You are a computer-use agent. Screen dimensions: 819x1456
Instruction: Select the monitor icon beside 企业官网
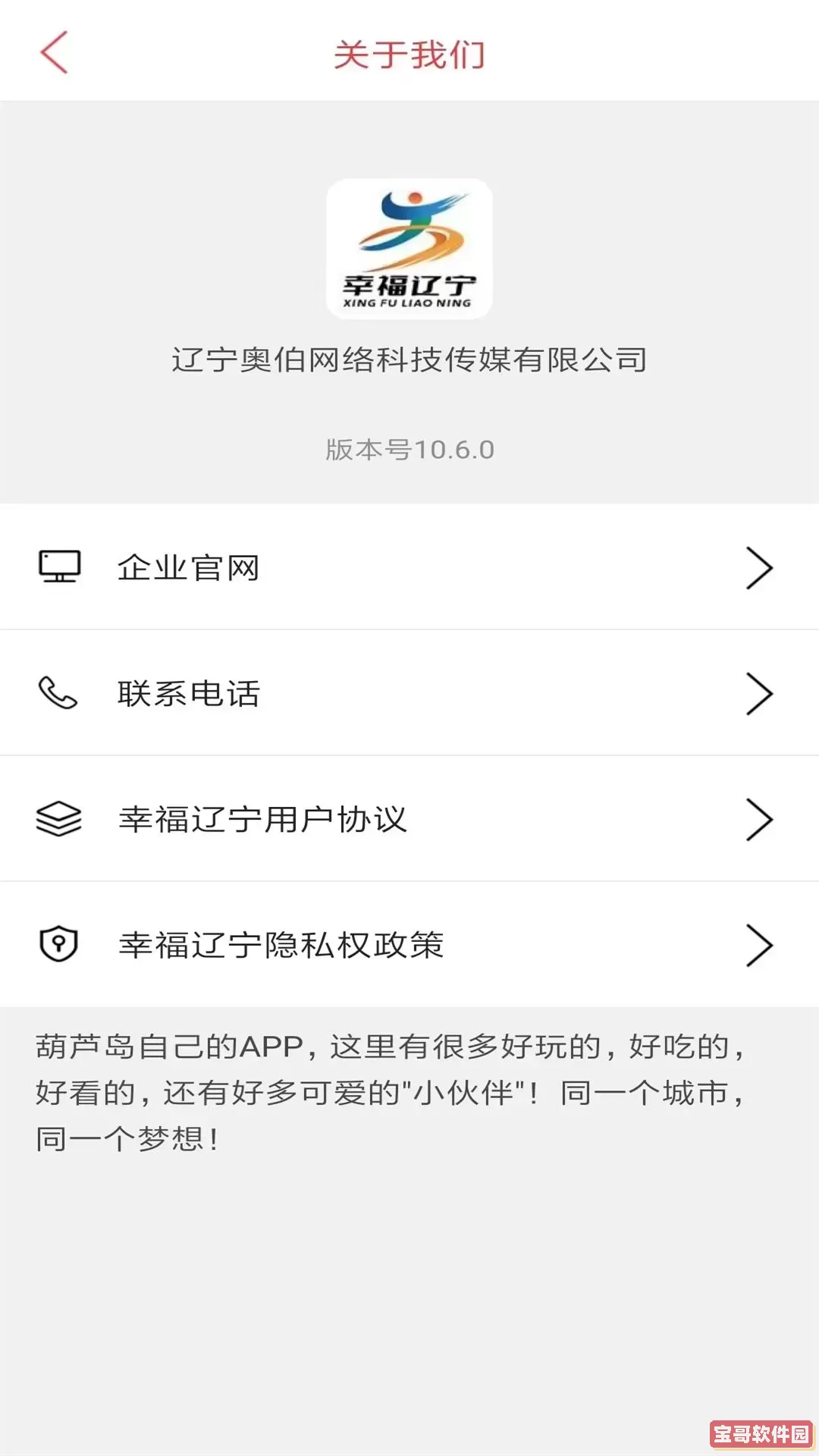coord(59,566)
